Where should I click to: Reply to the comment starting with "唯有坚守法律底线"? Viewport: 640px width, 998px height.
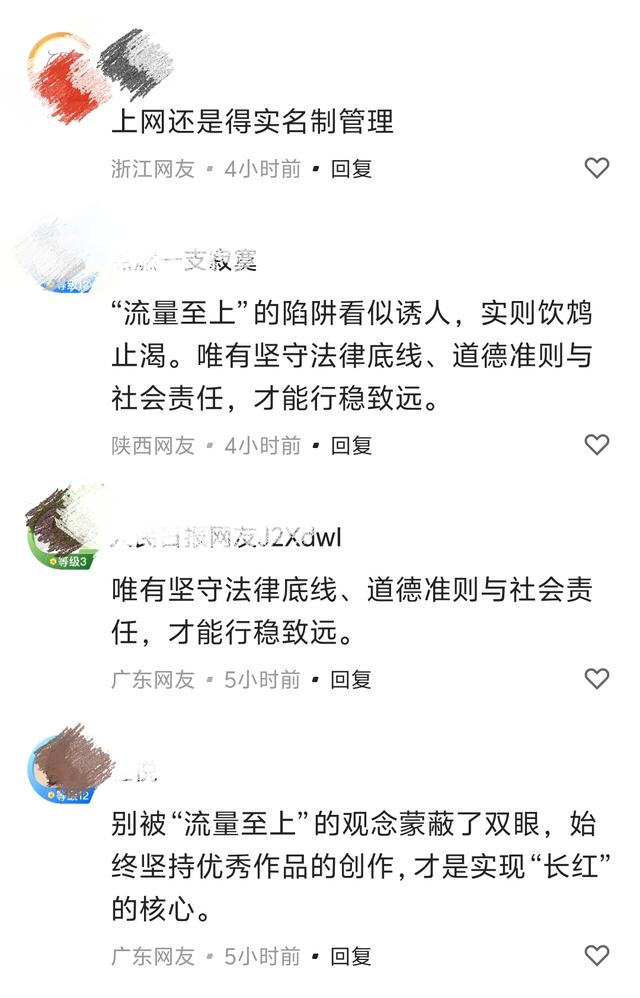(351, 680)
